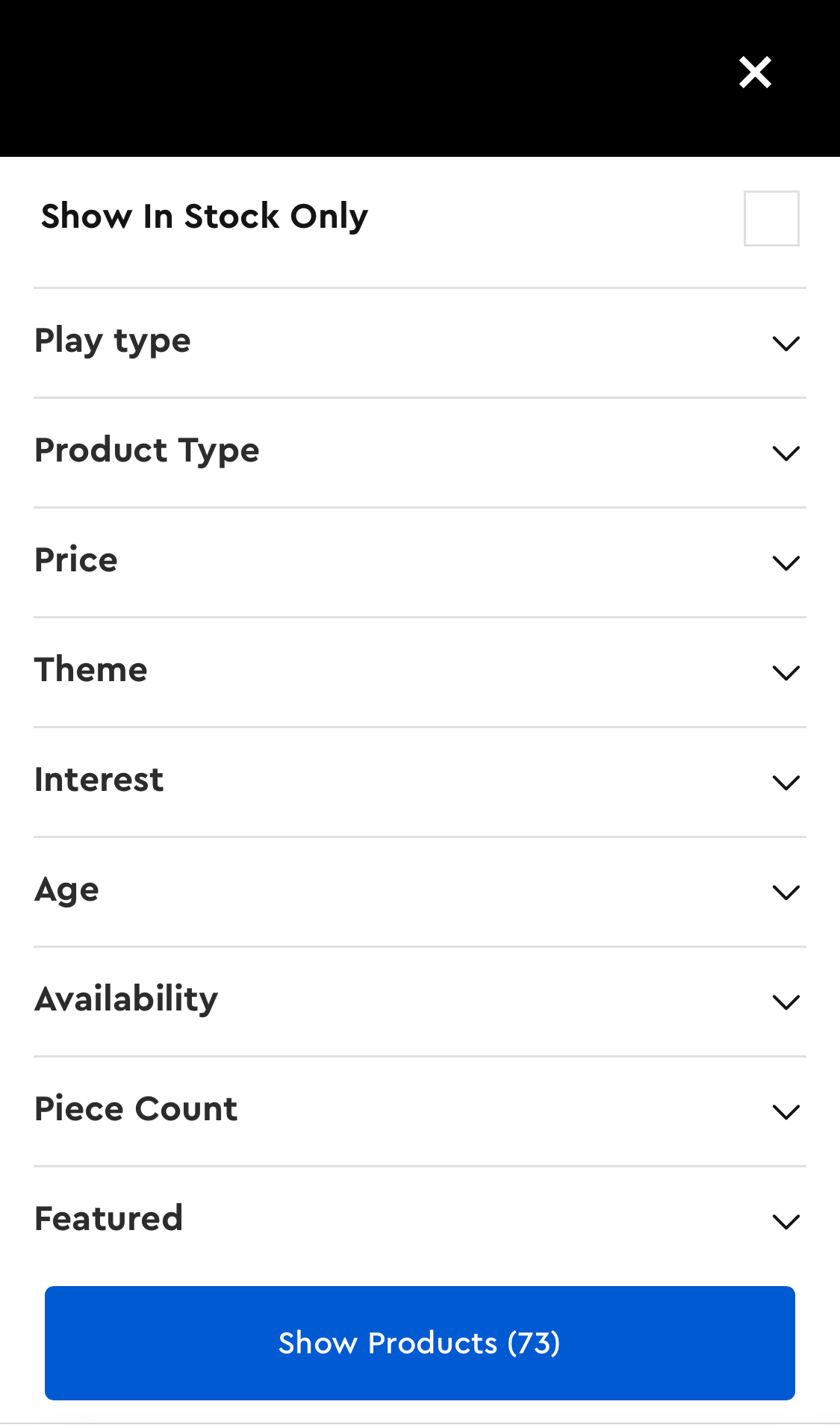Close the filter panel with the X icon

click(754, 72)
